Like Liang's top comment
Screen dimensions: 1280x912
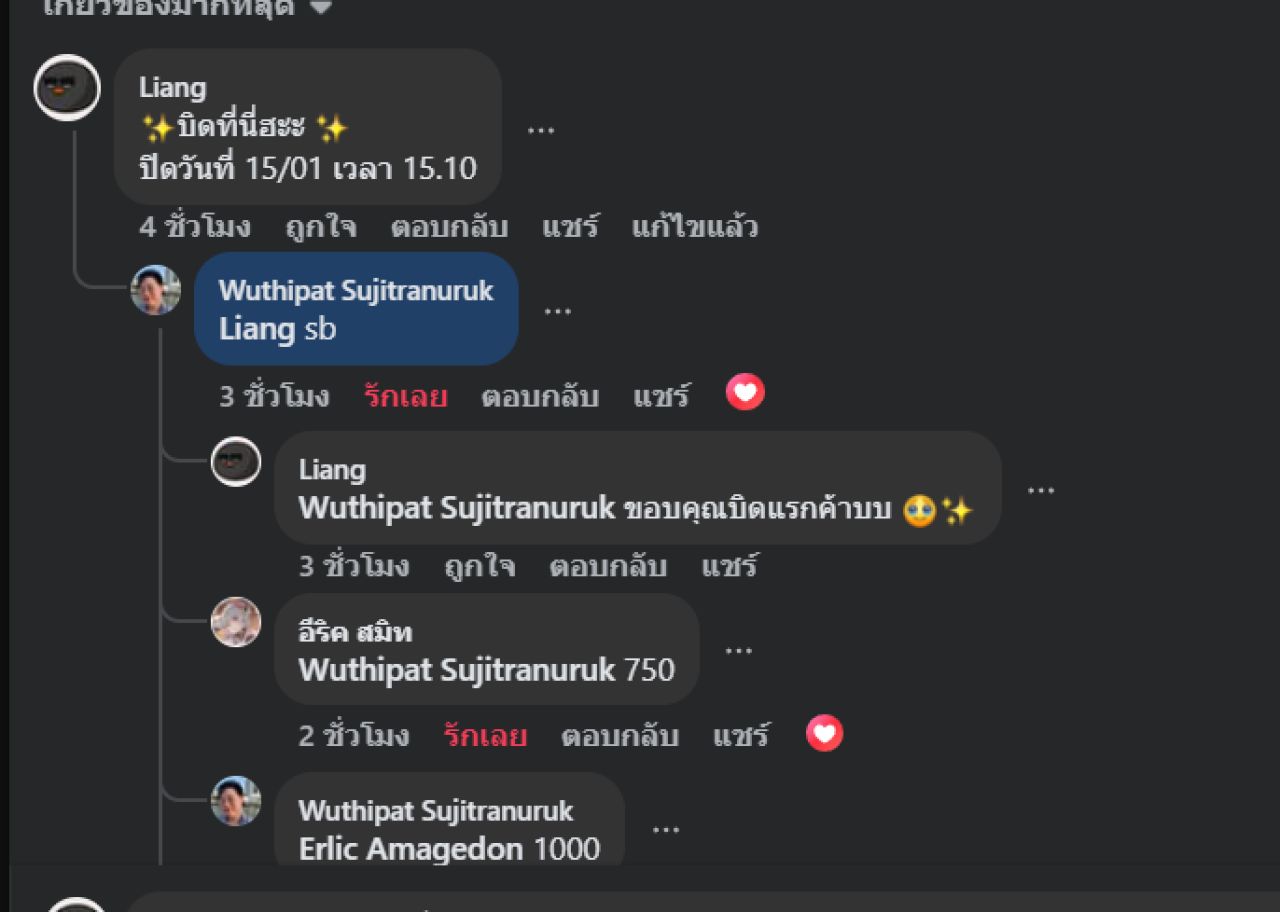[320, 227]
